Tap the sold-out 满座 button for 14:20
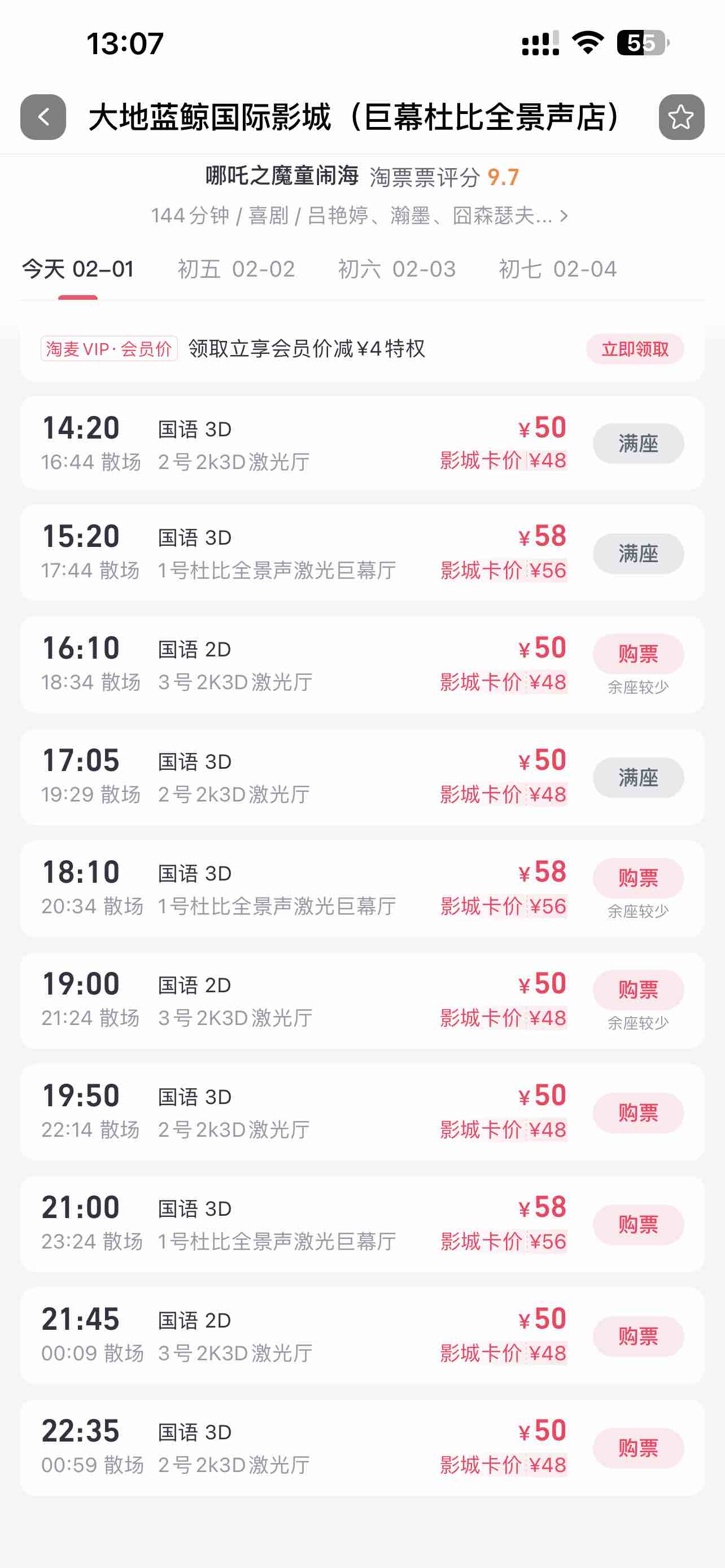The image size is (725, 1568). (638, 443)
